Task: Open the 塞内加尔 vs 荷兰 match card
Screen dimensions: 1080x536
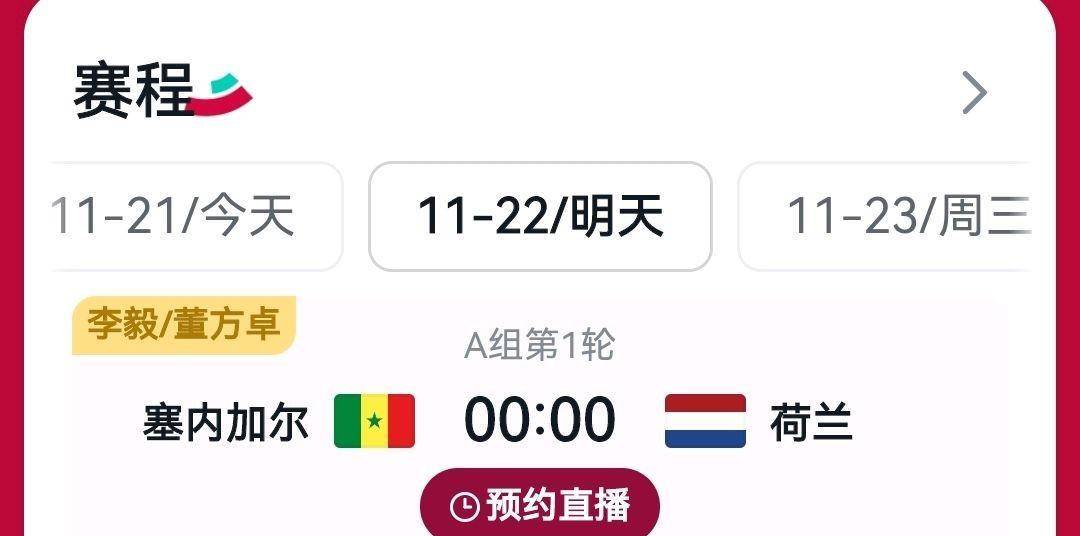Action: point(540,420)
